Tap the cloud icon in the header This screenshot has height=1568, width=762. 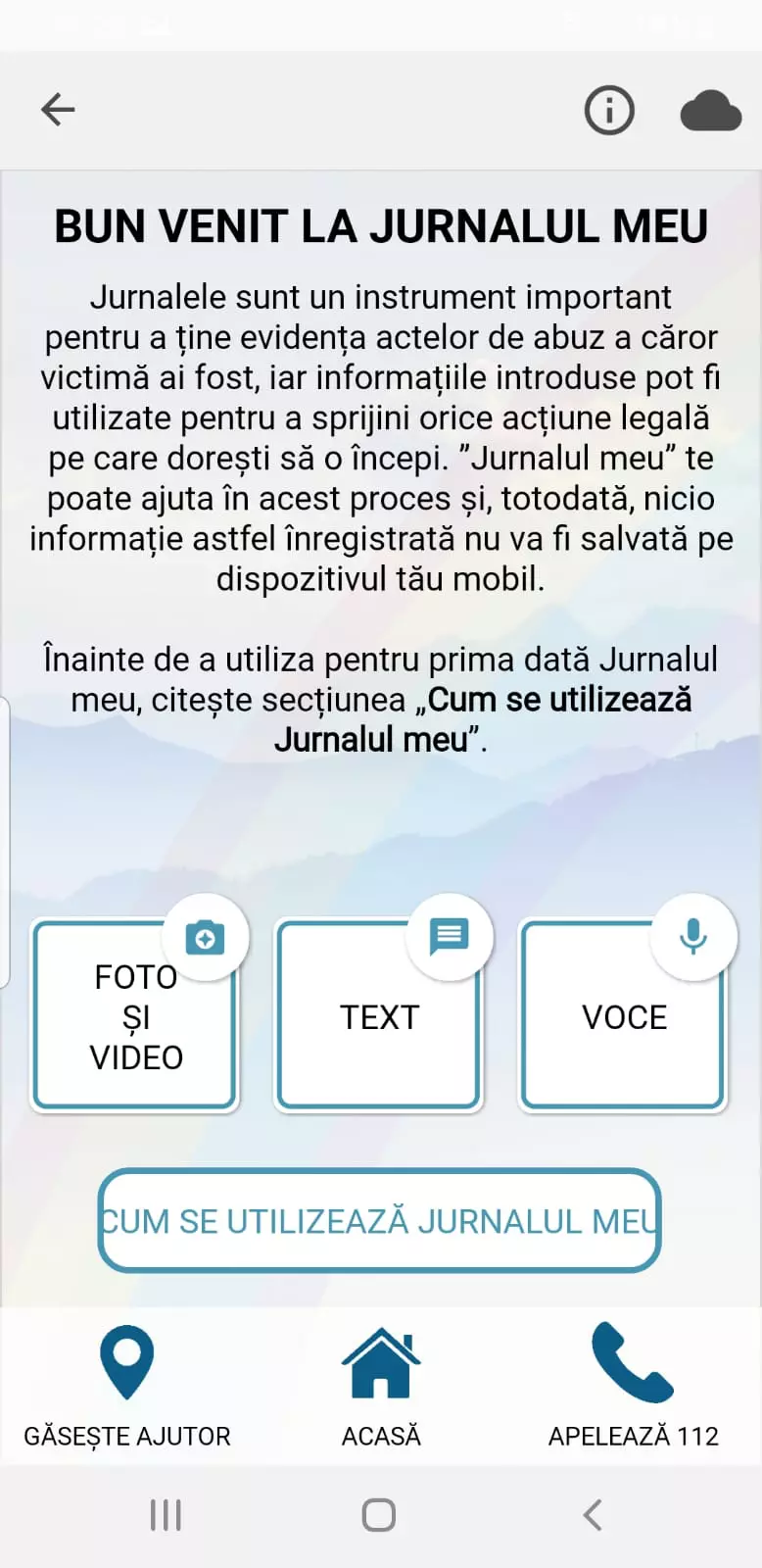tap(710, 110)
